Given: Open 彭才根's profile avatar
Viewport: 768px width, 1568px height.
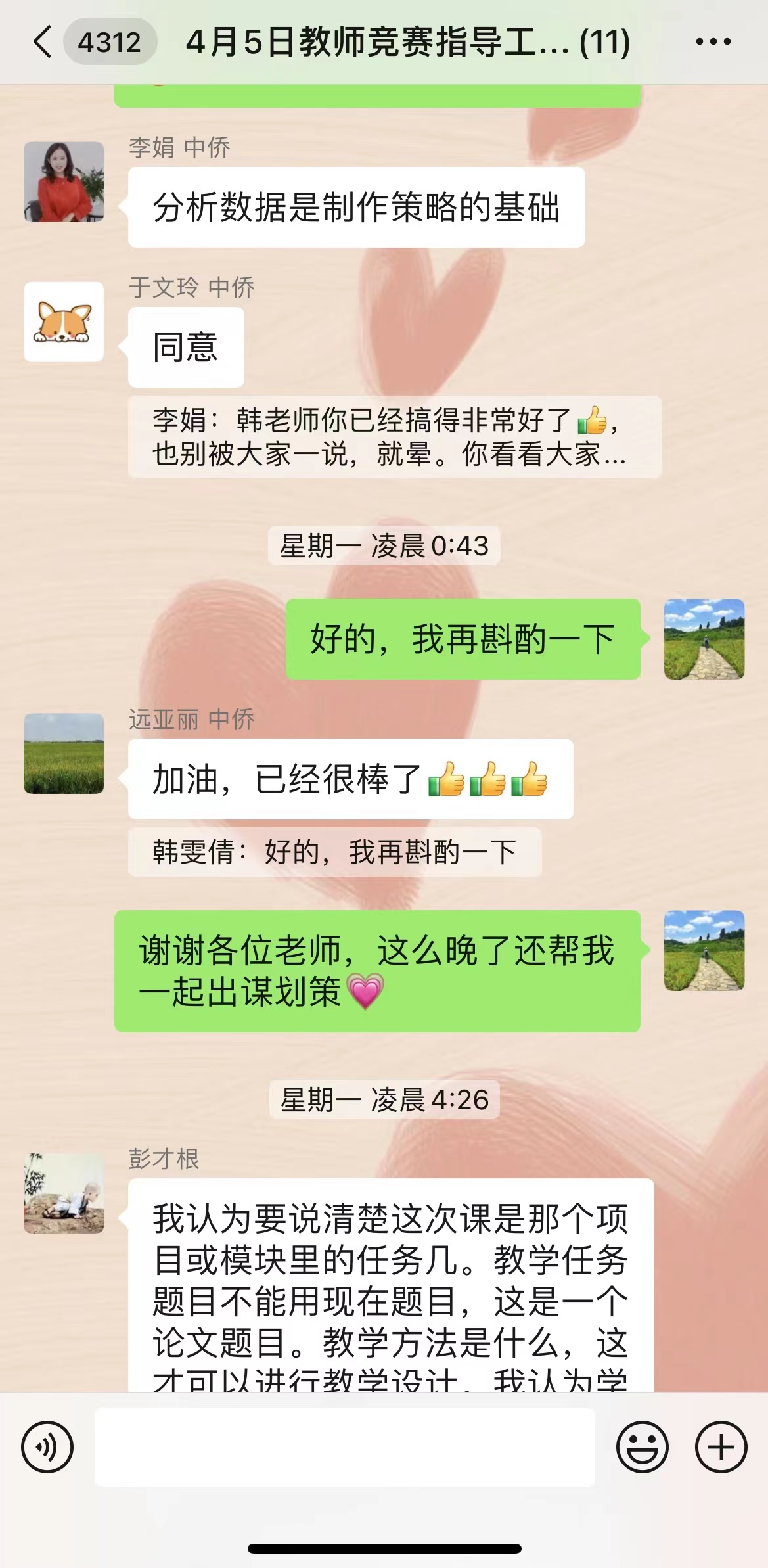Looking at the screenshot, I should [x=64, y=1193].
